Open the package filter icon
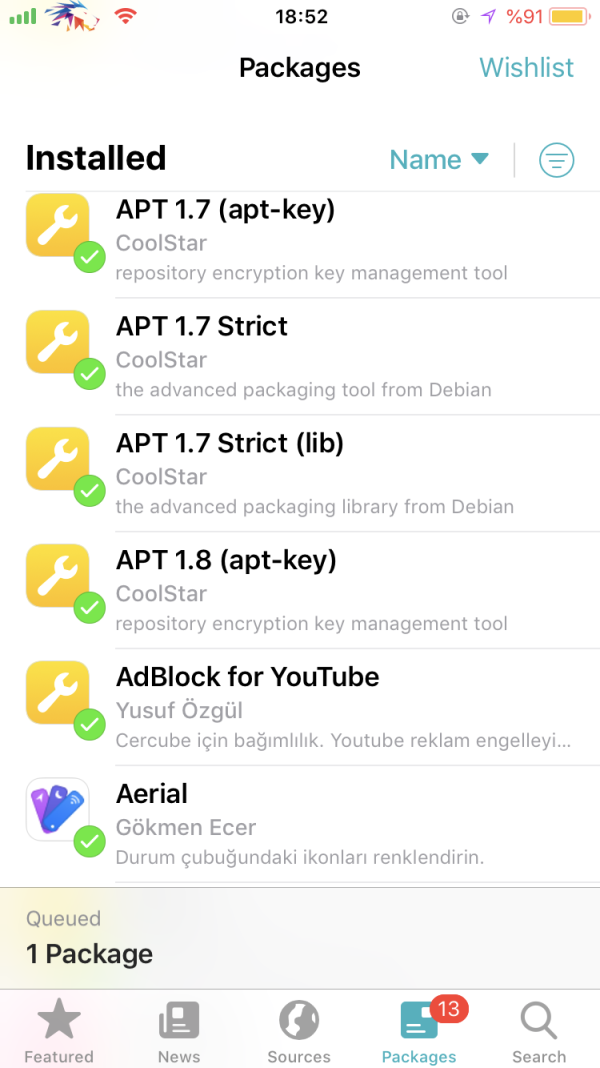Viewport: 600px width, 1068px height. coord(557,160)
